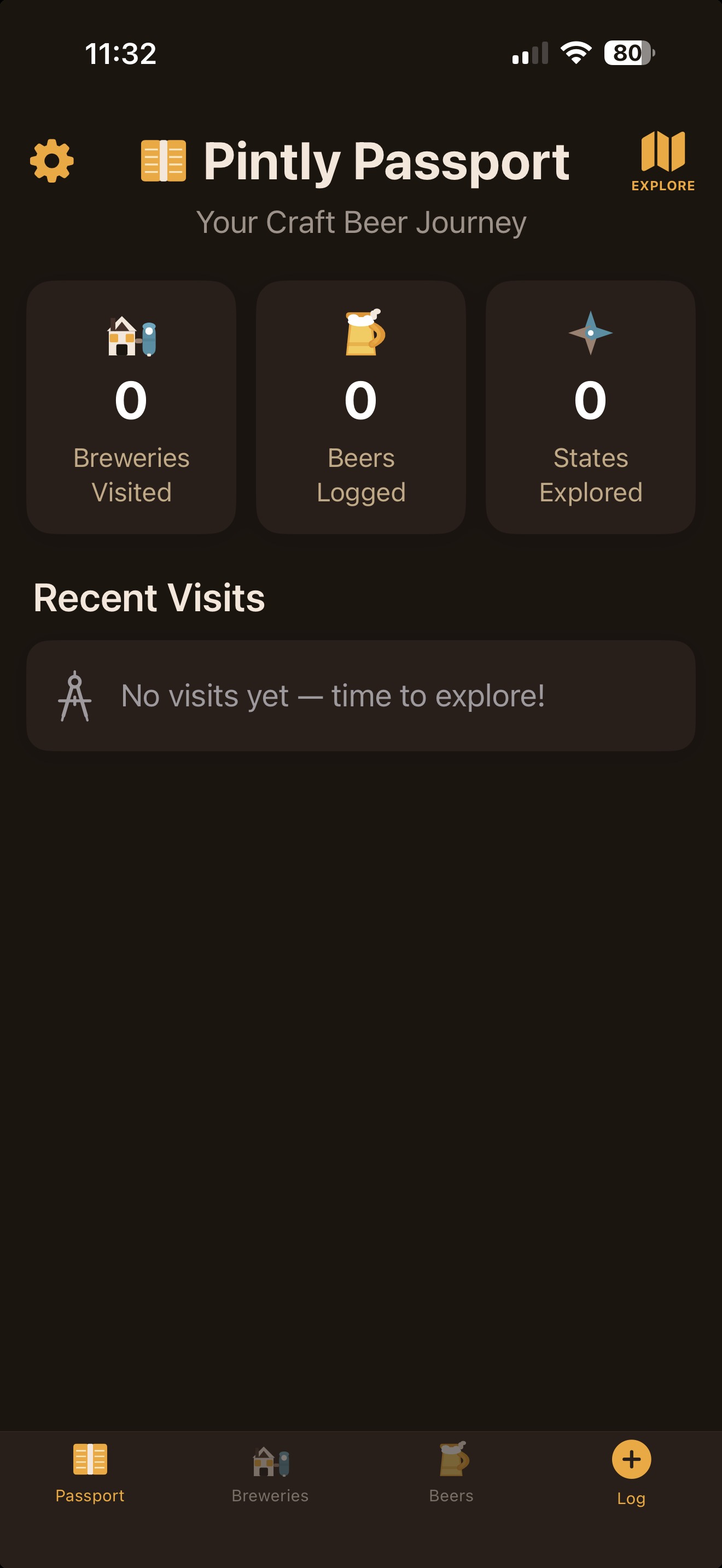Click the EXPLORE label in the top corner
Viewport: 722px width, 1568px height.
(x=663, y=186)
